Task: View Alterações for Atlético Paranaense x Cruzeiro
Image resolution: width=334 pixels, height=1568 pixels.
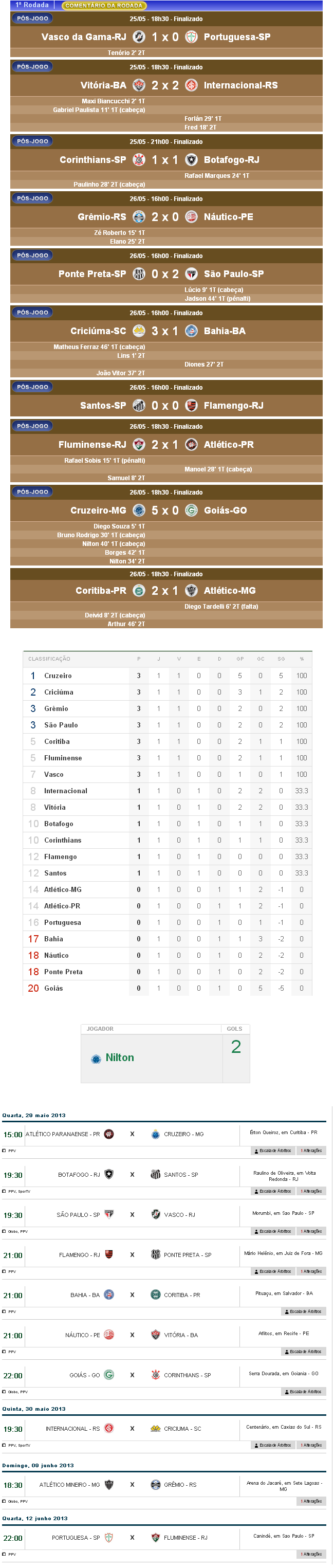Action: coord(311,1151)
